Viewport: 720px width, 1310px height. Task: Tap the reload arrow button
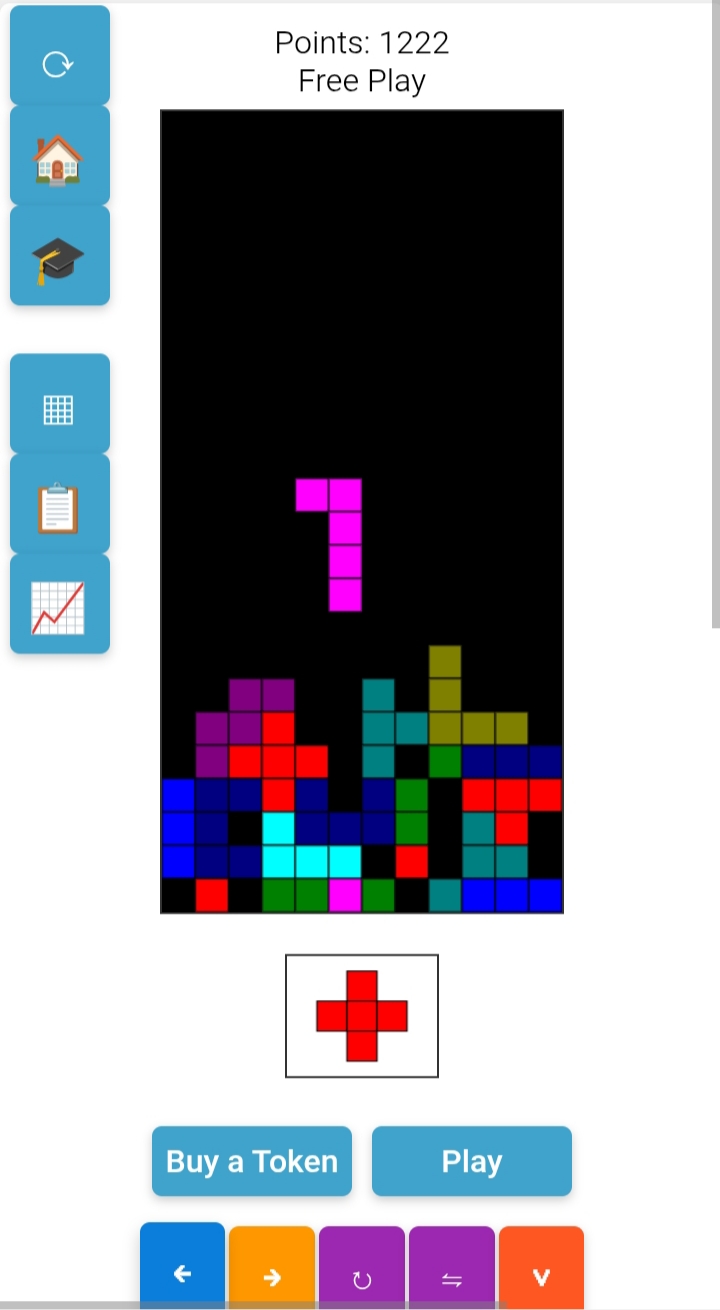[60, 55]
